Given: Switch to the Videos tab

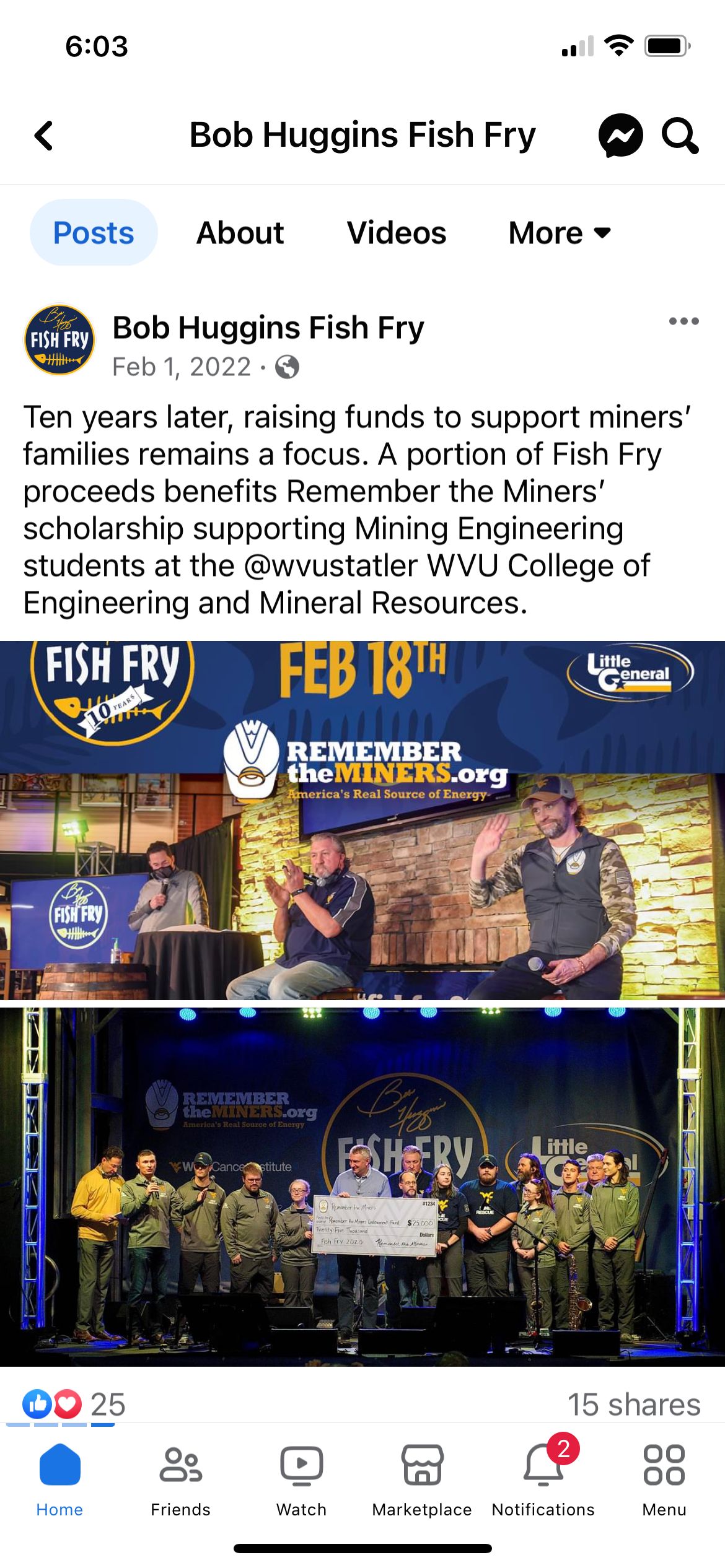Looking at the screenshot, I should (396, 233).
